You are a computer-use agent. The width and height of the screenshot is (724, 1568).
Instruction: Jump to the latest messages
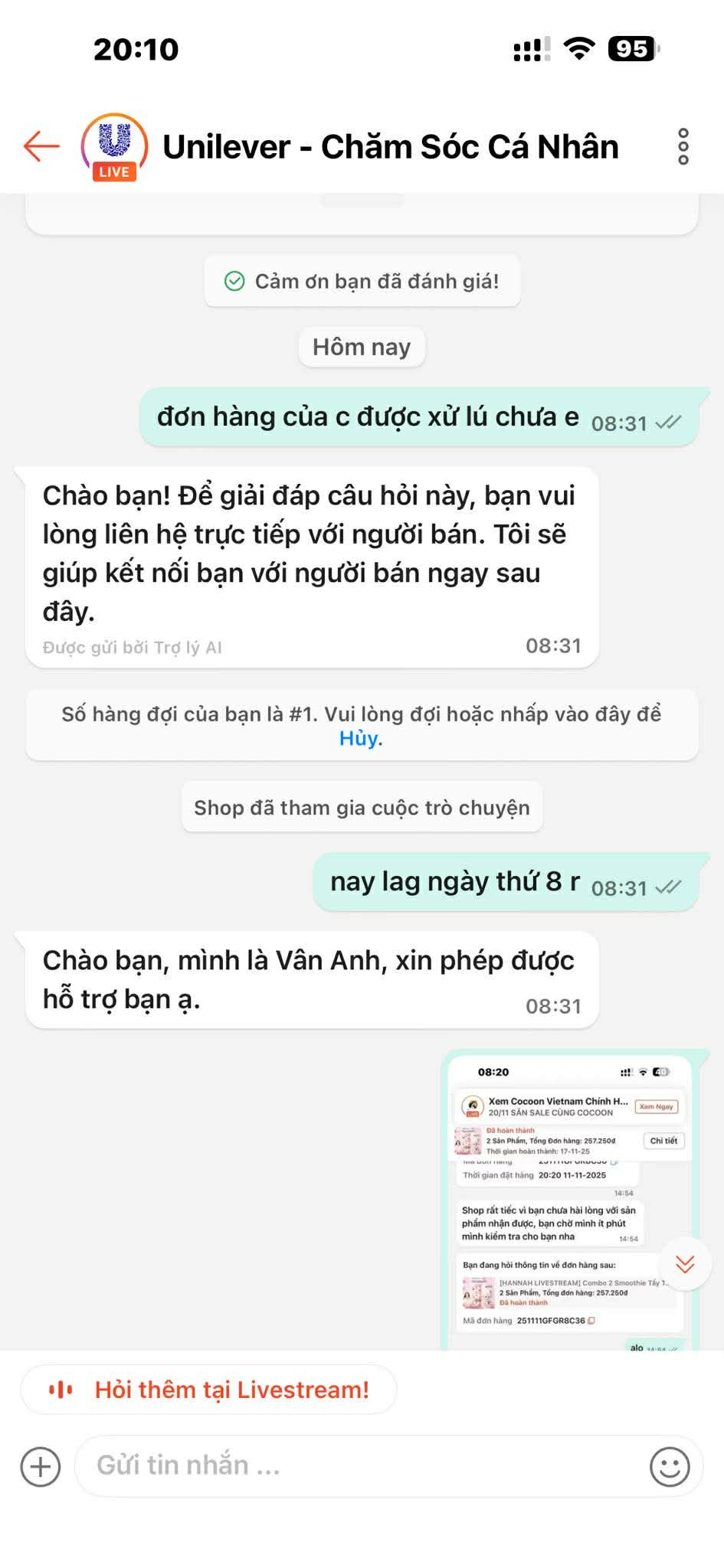[x=684, y=1264]
